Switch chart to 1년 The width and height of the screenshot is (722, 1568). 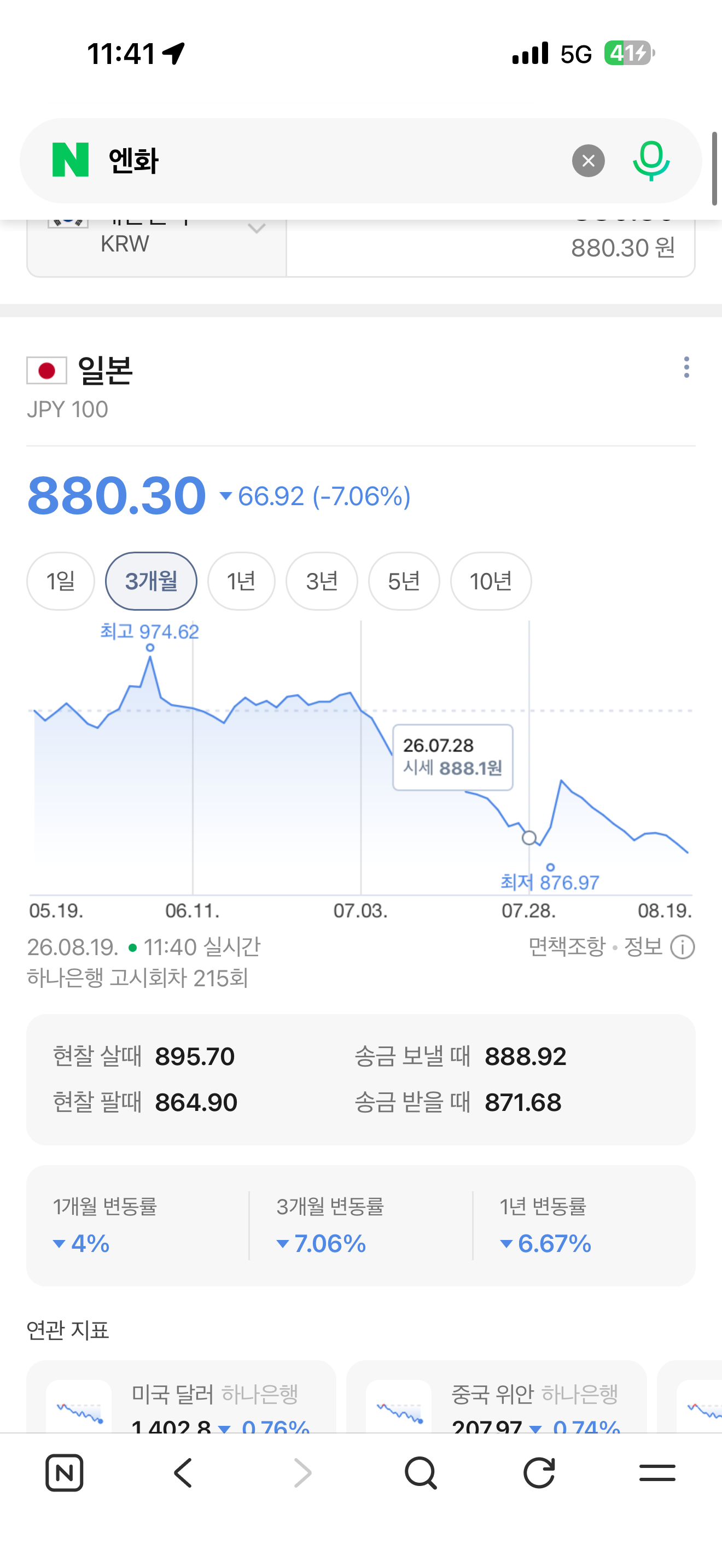241,581
